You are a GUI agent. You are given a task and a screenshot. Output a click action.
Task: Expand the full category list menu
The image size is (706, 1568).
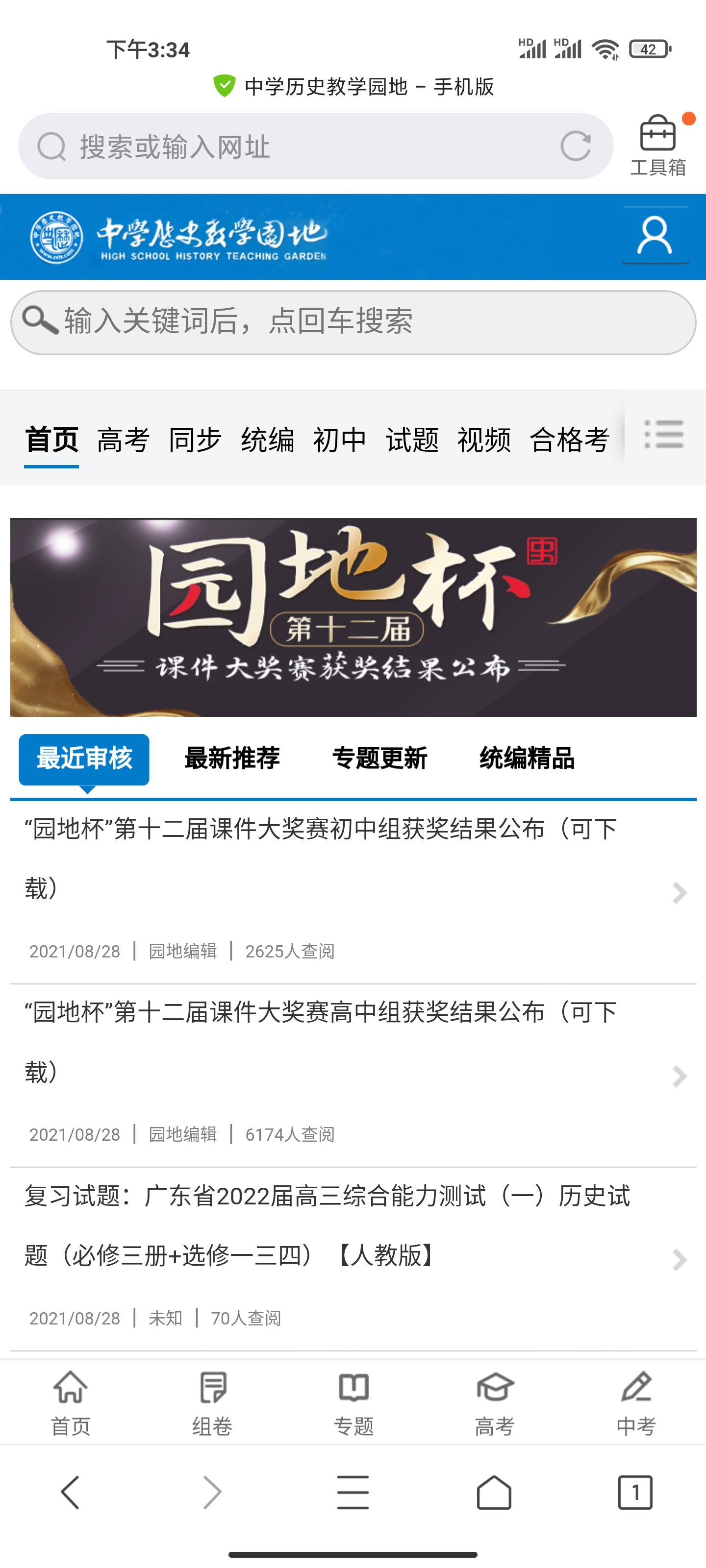(x=664, y=435)
